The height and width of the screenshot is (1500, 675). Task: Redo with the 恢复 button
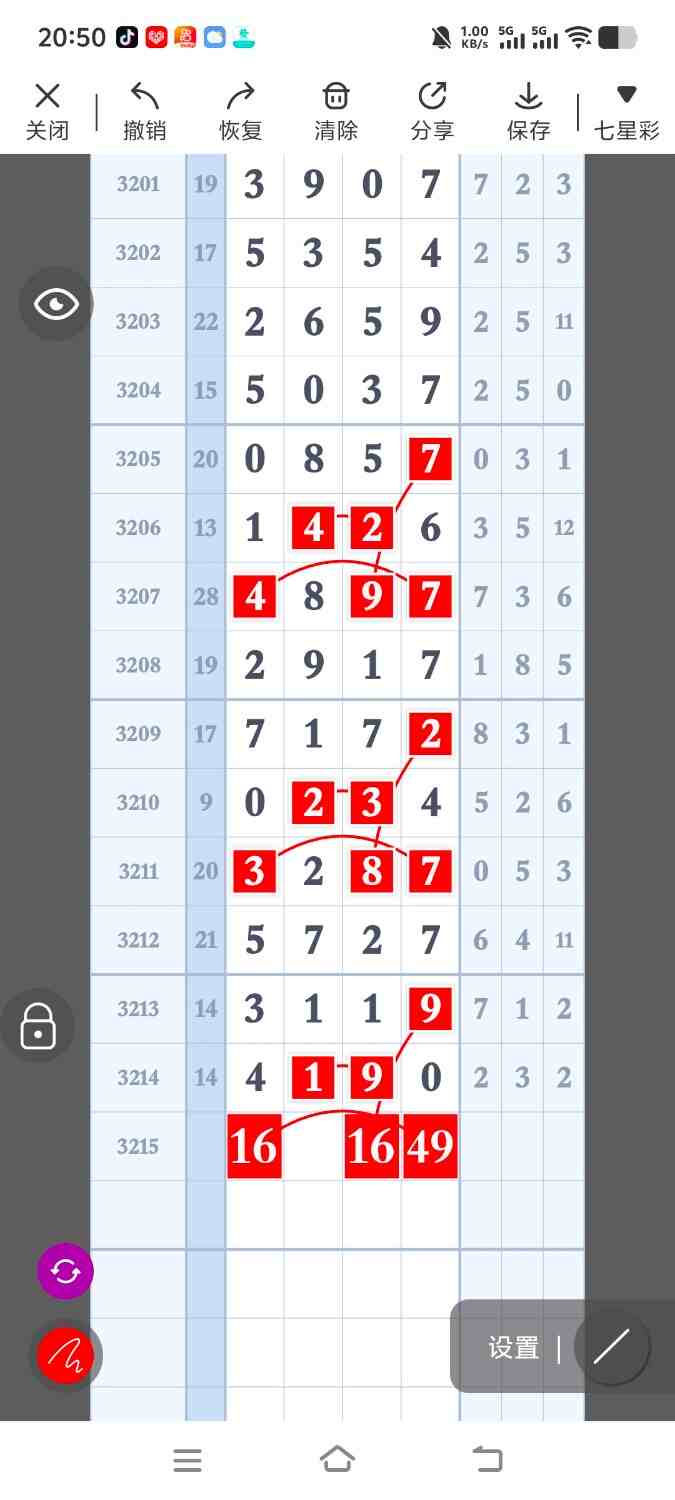(x=240, y=111)
